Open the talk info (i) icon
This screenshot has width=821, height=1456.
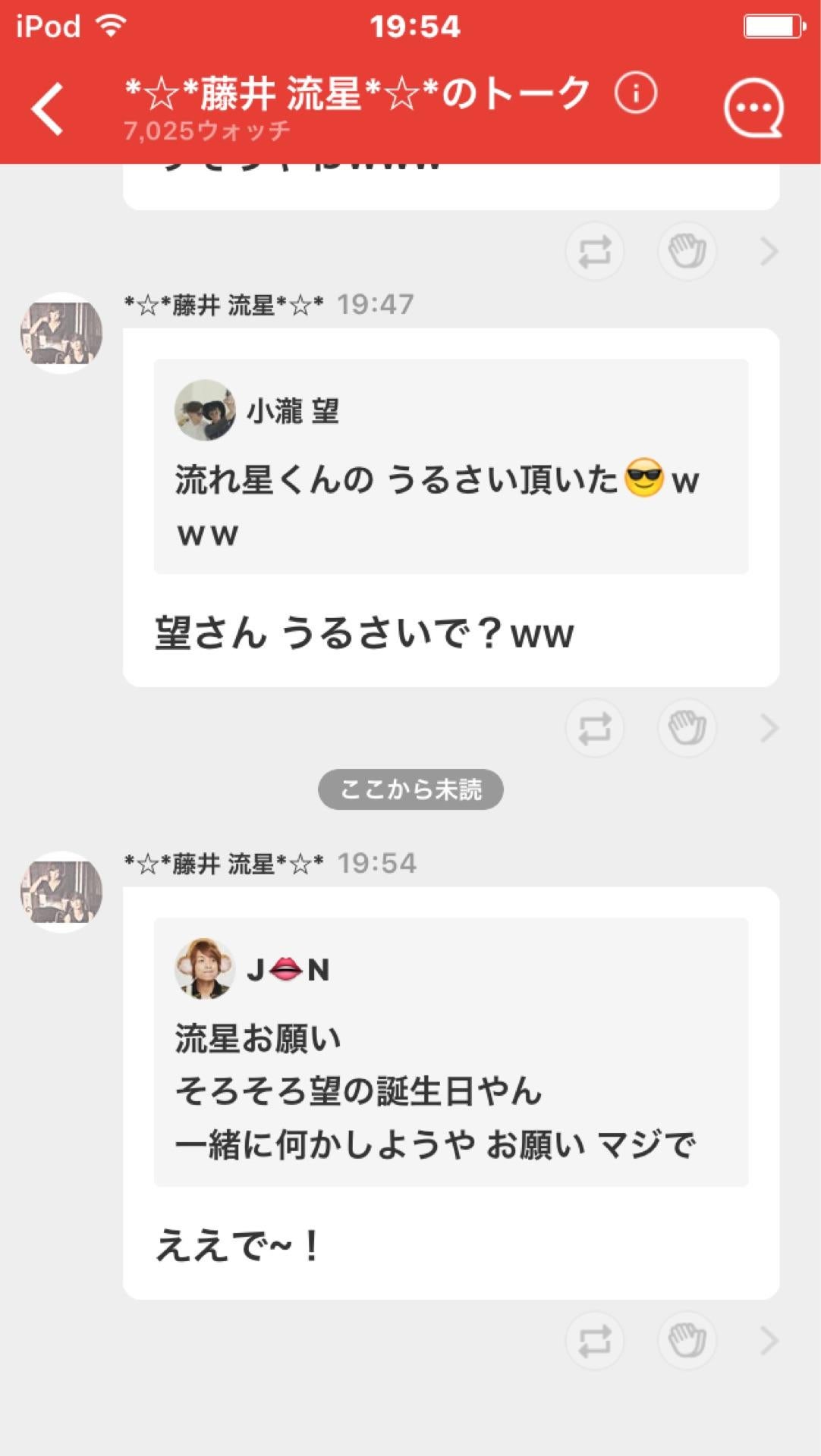pos(634,93)
